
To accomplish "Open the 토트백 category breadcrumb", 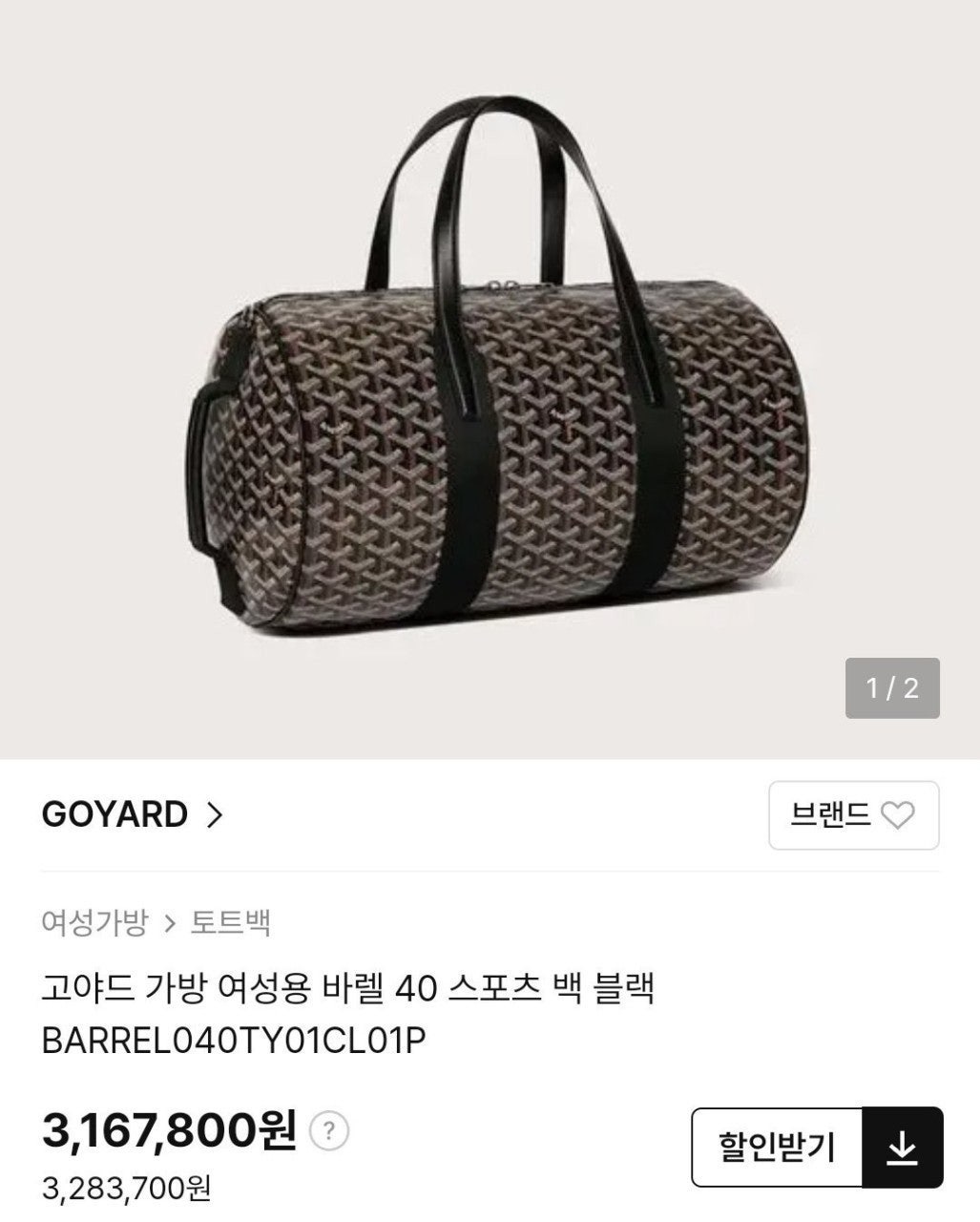I will (231, 922).
